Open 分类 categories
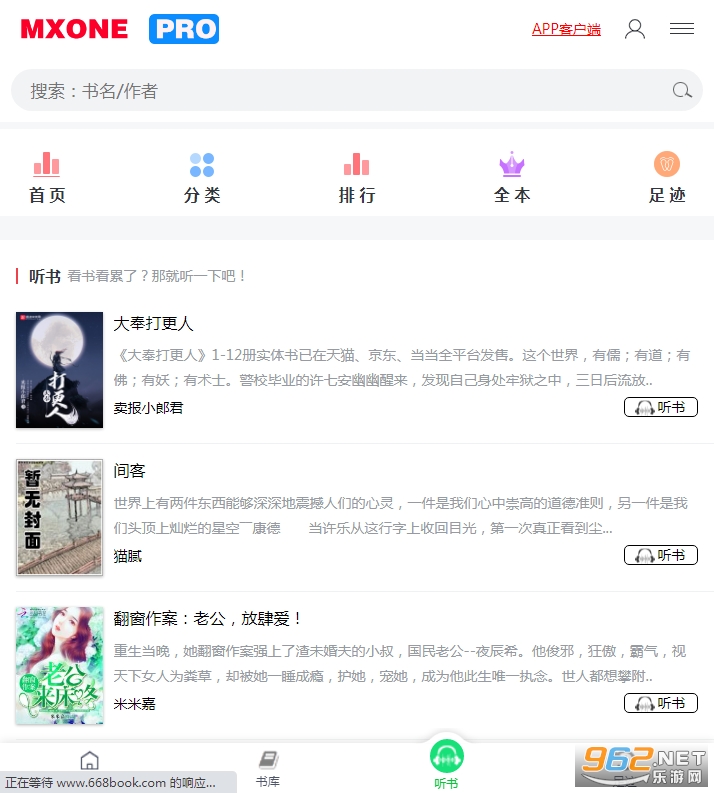 coord(202,178)
